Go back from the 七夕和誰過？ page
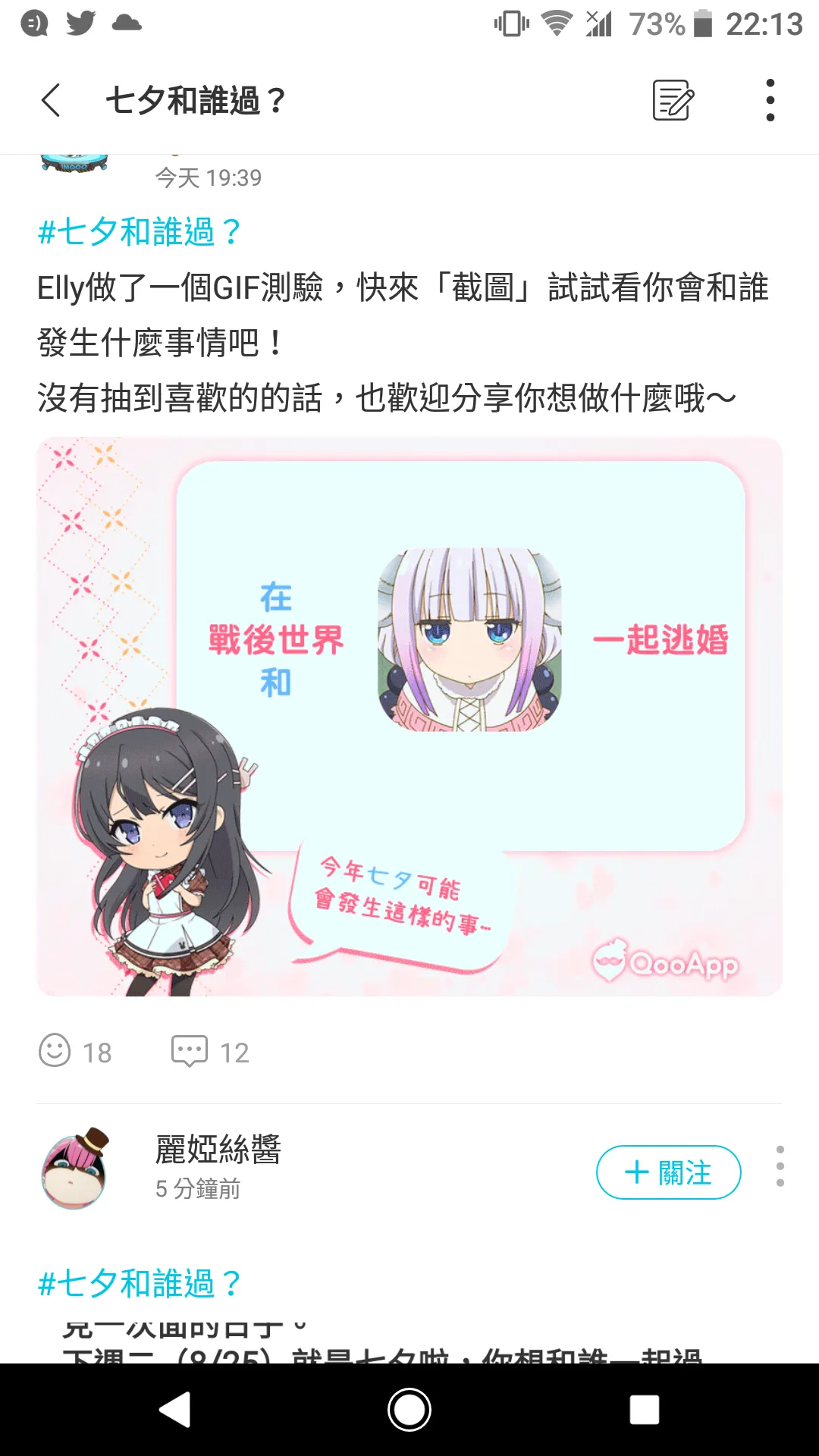819x1456 pixels. click(x=51, y=100)
